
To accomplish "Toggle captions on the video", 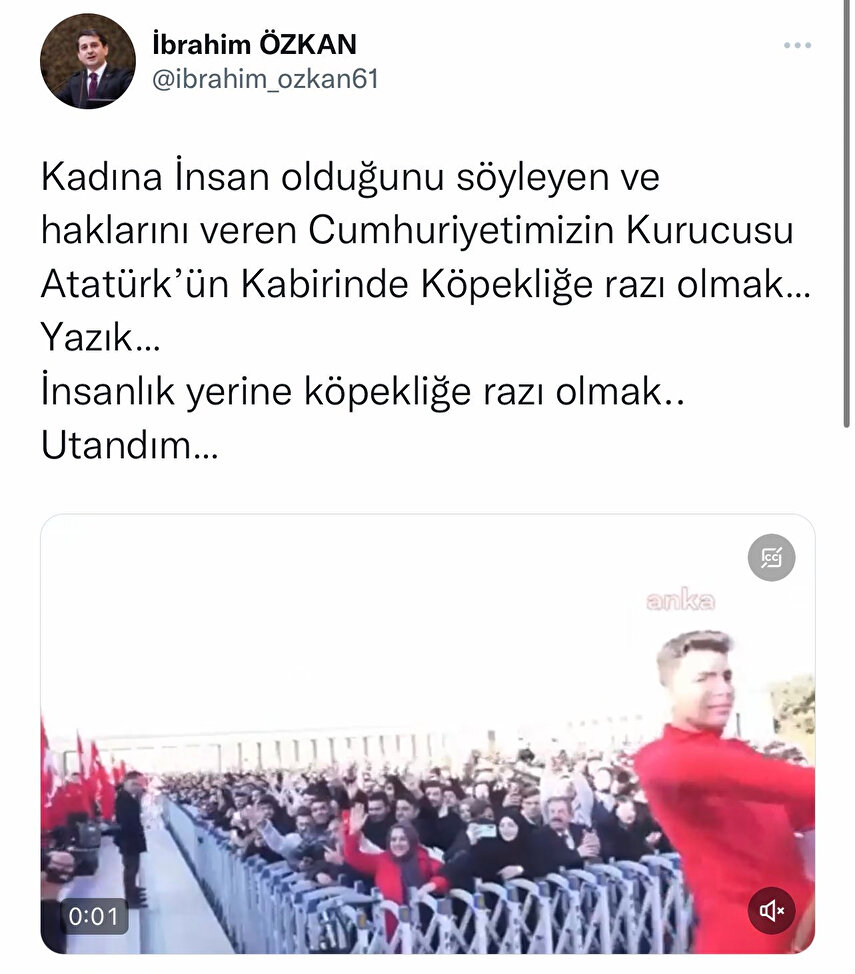I will (x=771, y=557).
